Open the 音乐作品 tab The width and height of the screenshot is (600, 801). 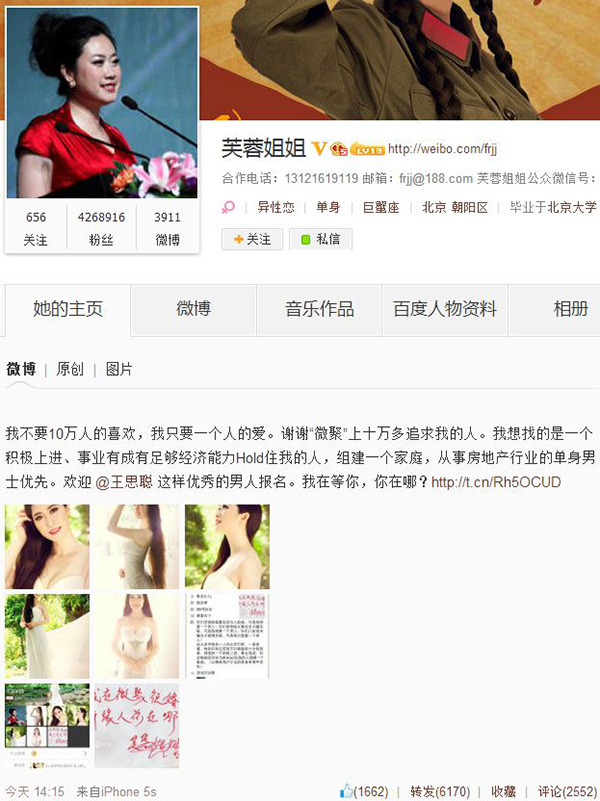tap(320, 310)
